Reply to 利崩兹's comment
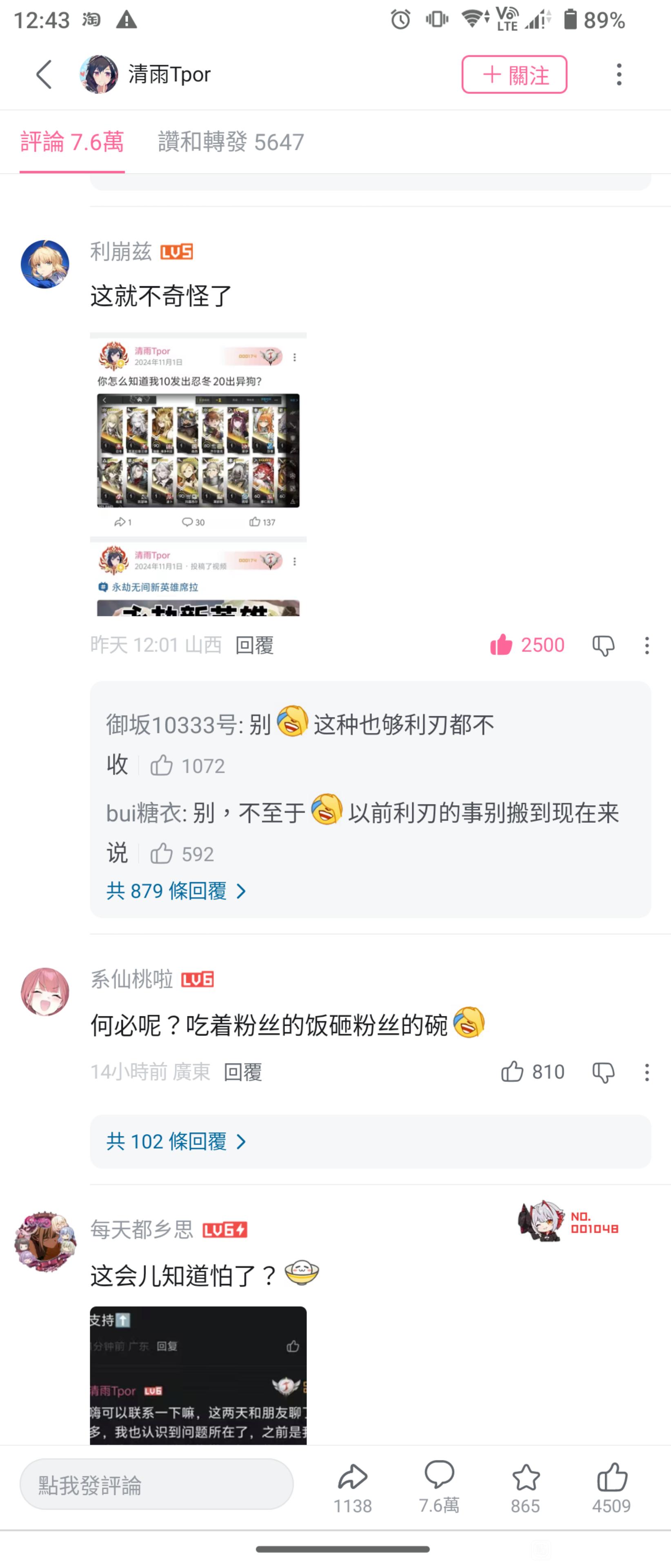Screen dimensions: 671x1568 [254, 645]
